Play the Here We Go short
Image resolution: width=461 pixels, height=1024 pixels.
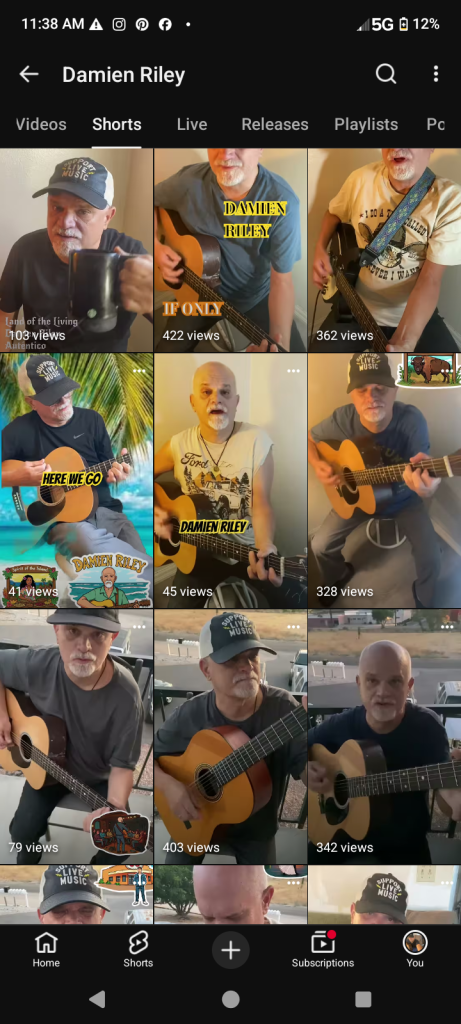76,481
